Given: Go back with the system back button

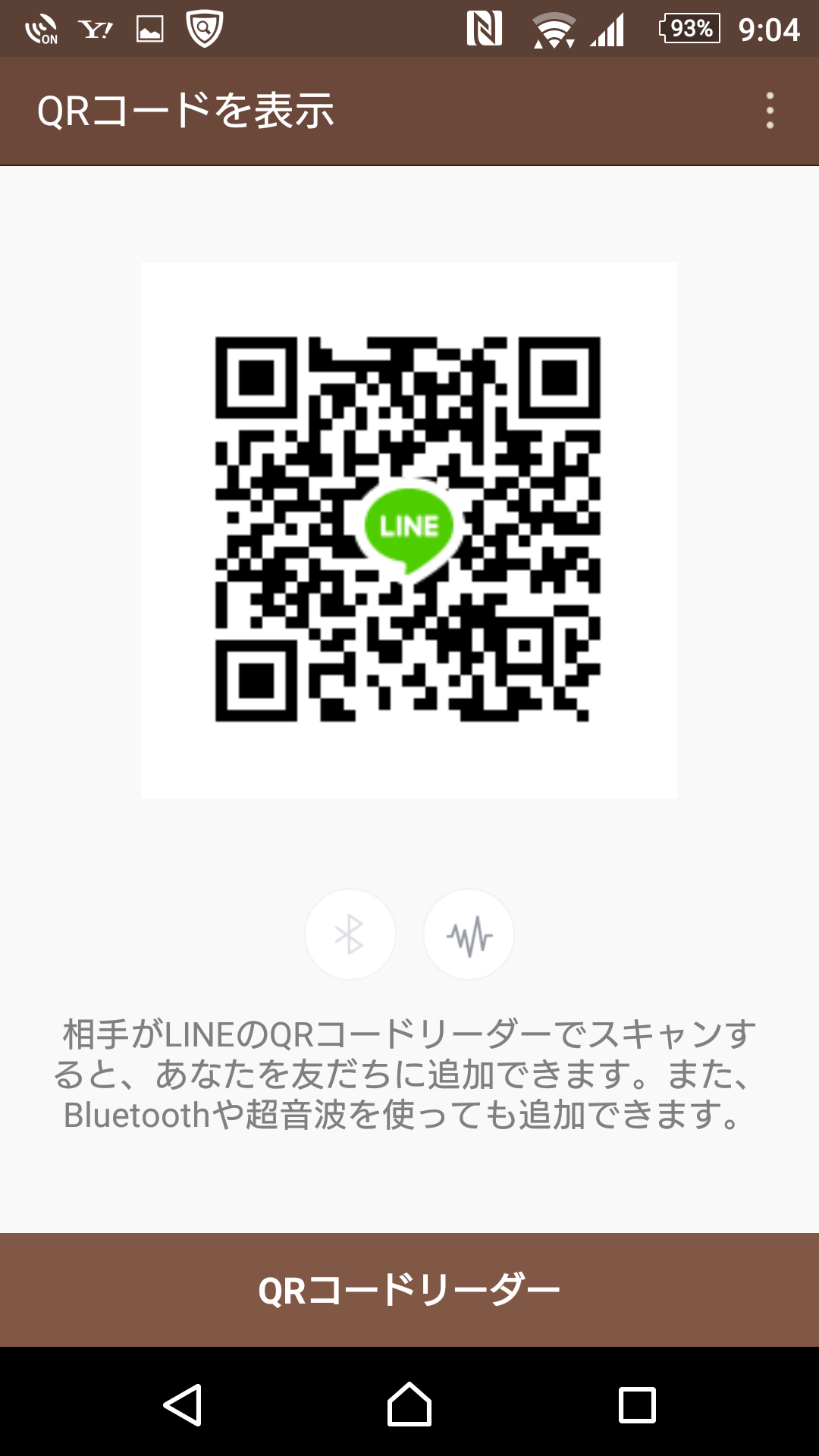Looking at the screenshot, I should pyautogui.click(x=183, y=1404).
